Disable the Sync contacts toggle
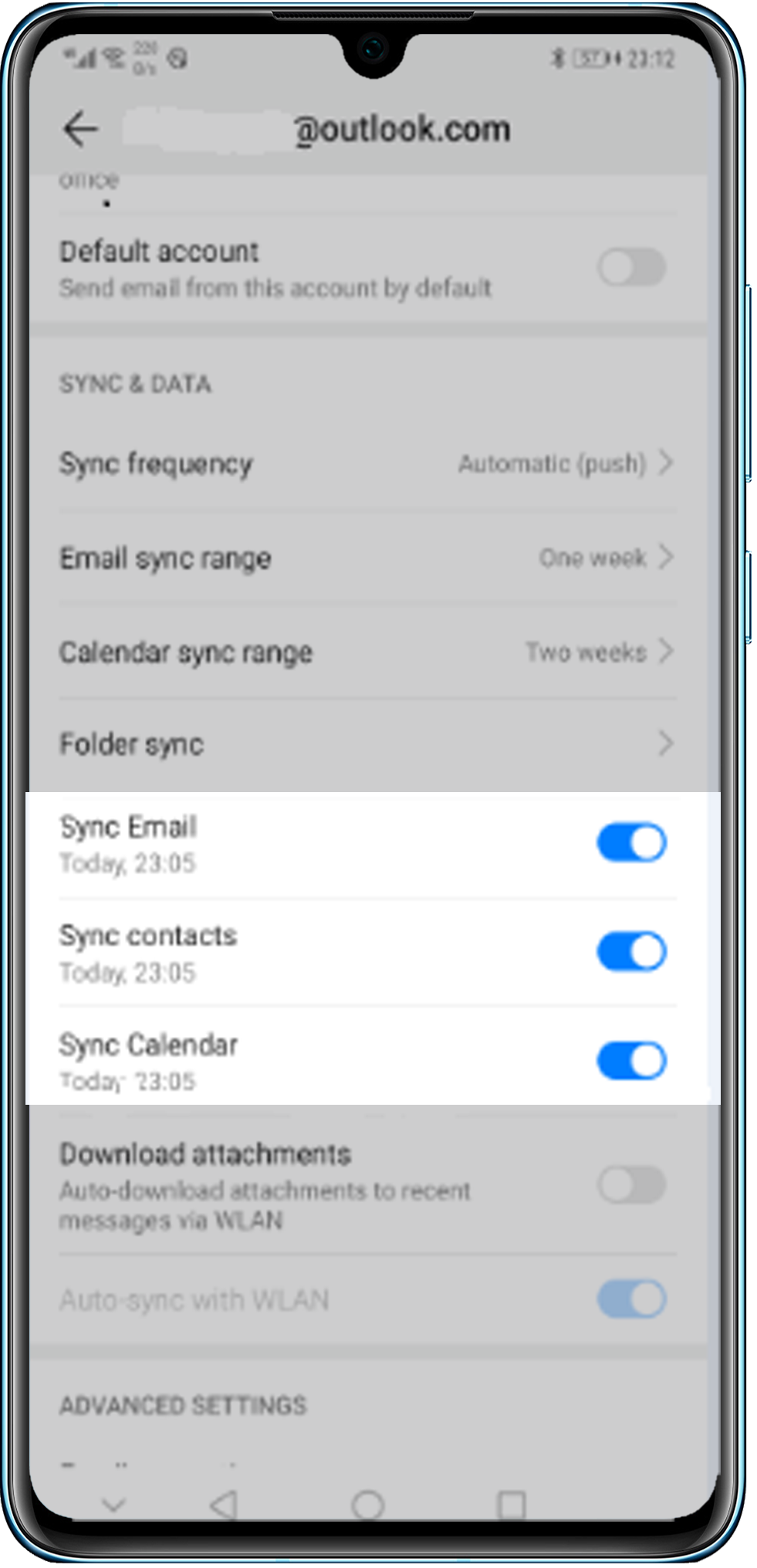 pyautogui.click(x=631, y=951)
